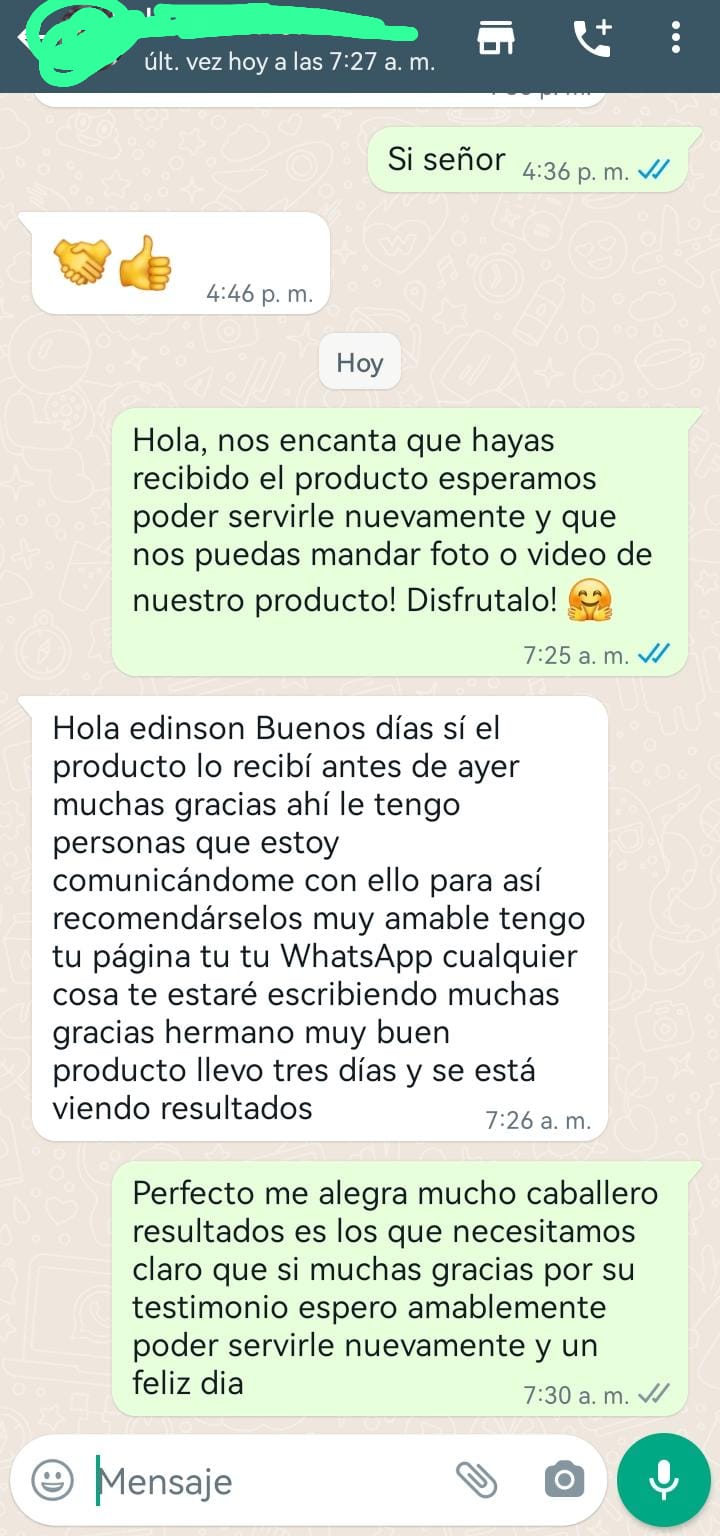Open contact info from the last-seen header
This screenshot has width=720, height=1536.
tap(290, 60)
